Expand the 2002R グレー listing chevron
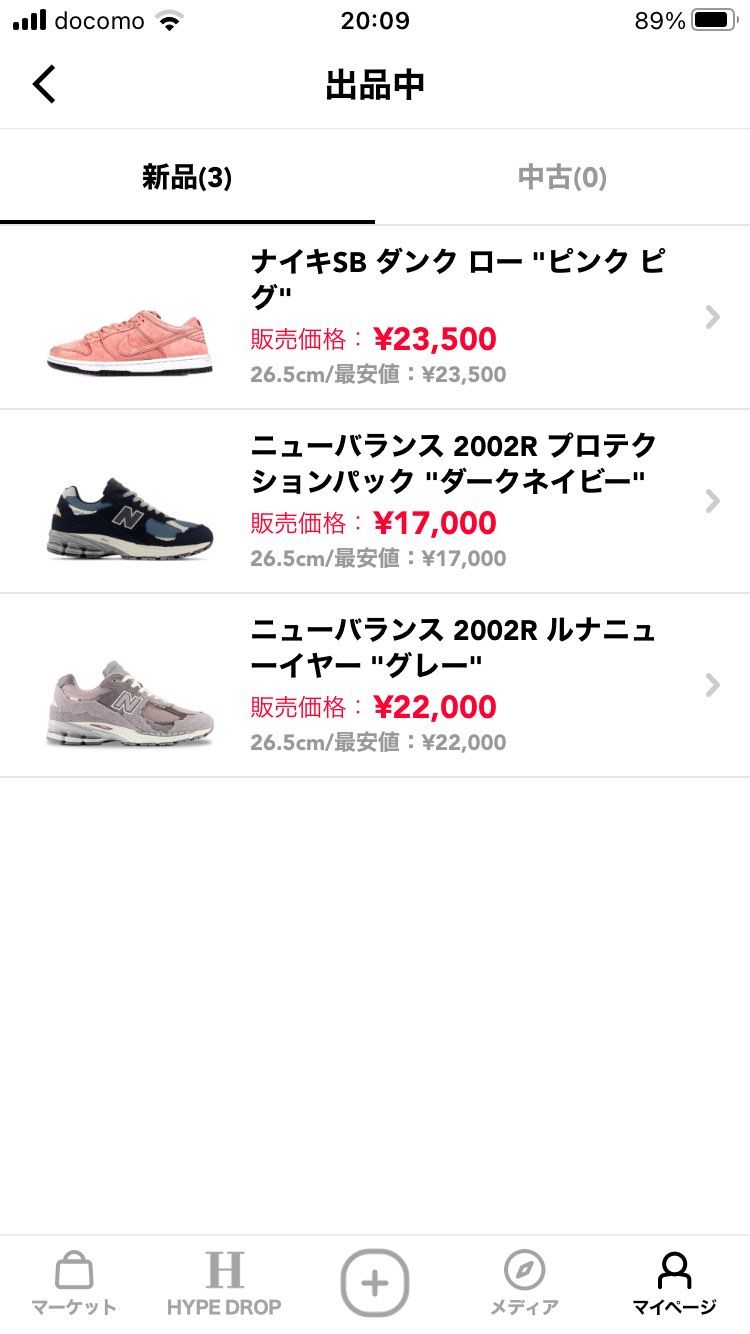750x1334 pixels. click(x=712, y=685)
